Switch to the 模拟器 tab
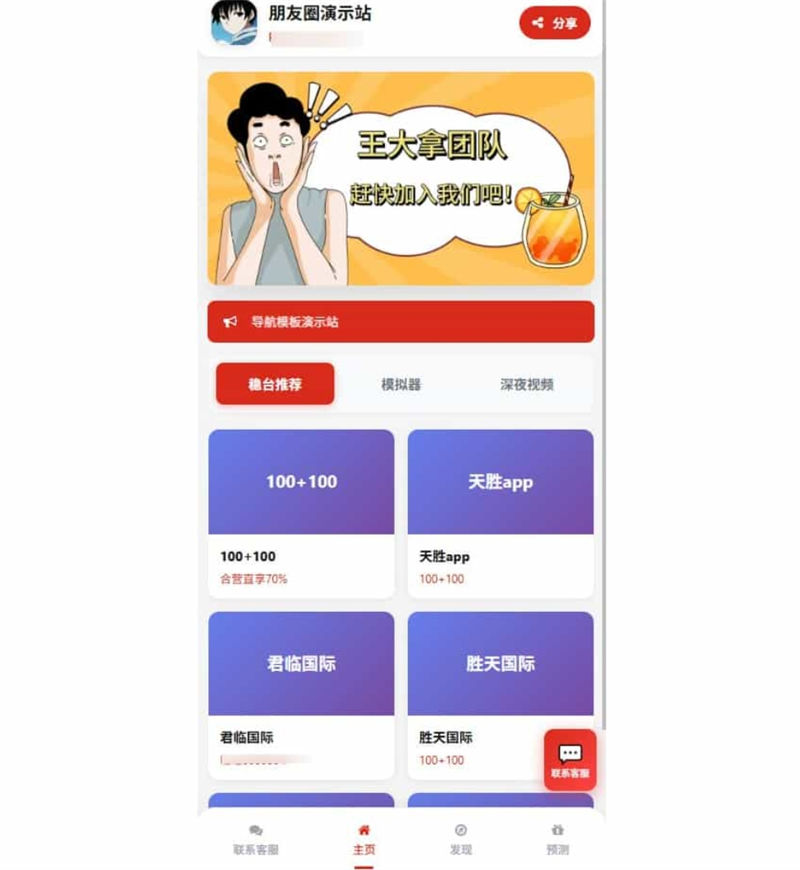800x870 pixels. click(401, 384)
